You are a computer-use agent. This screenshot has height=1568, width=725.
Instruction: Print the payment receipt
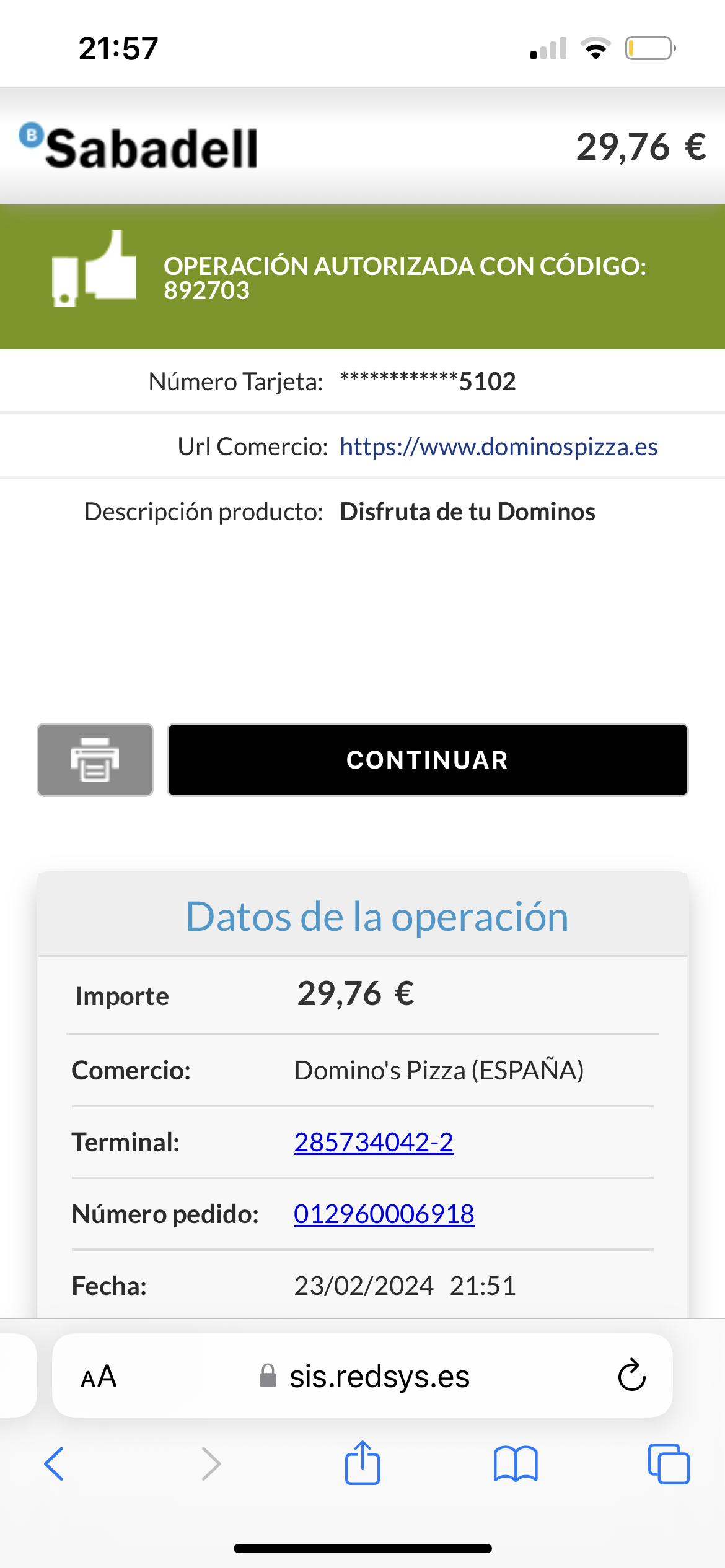click(x=95, y=760)
